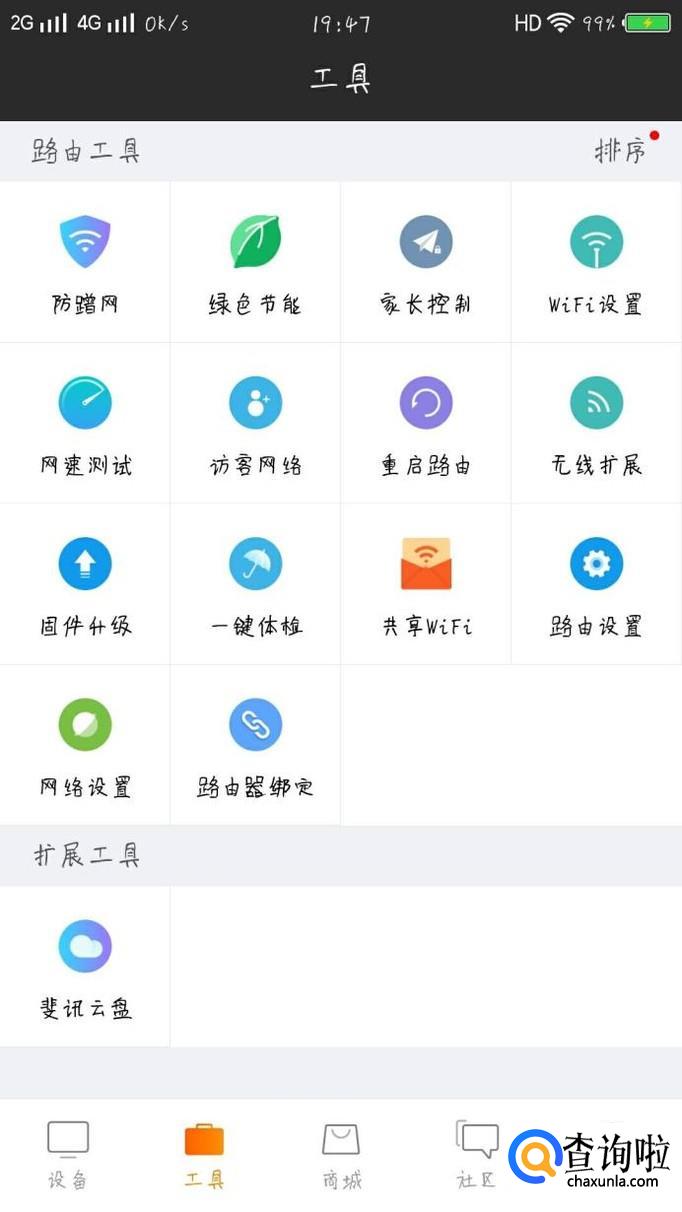The image size is (682, 1212).
Task: Open 共享WiFi tool
Action: click(x=426, y=584)
